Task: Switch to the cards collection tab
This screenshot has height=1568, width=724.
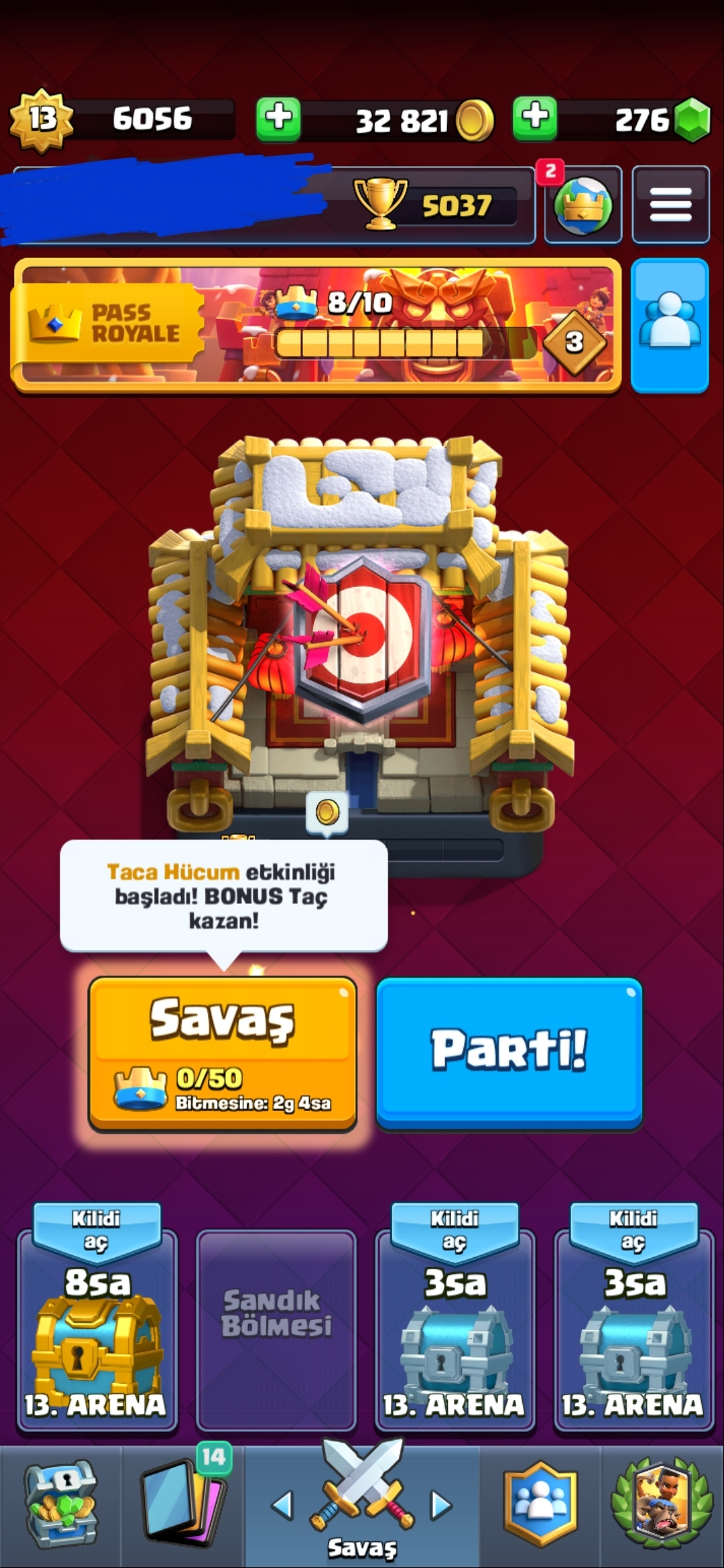Action: 182,1504
